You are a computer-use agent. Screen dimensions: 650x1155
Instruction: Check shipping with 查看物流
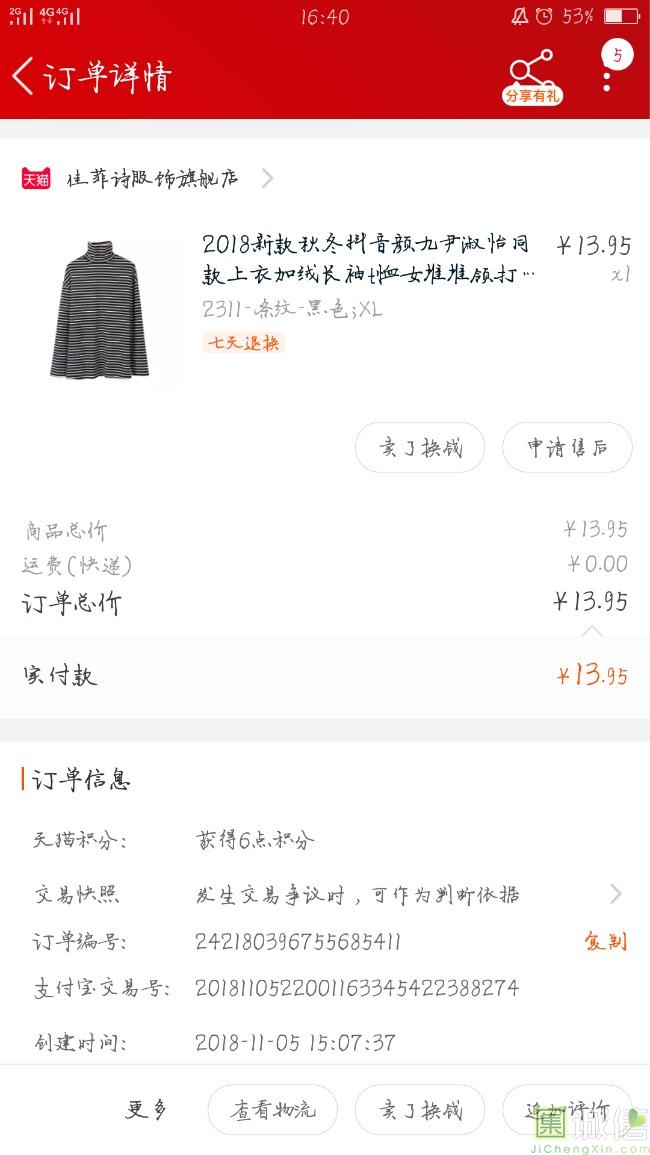tap(272, 1109)
